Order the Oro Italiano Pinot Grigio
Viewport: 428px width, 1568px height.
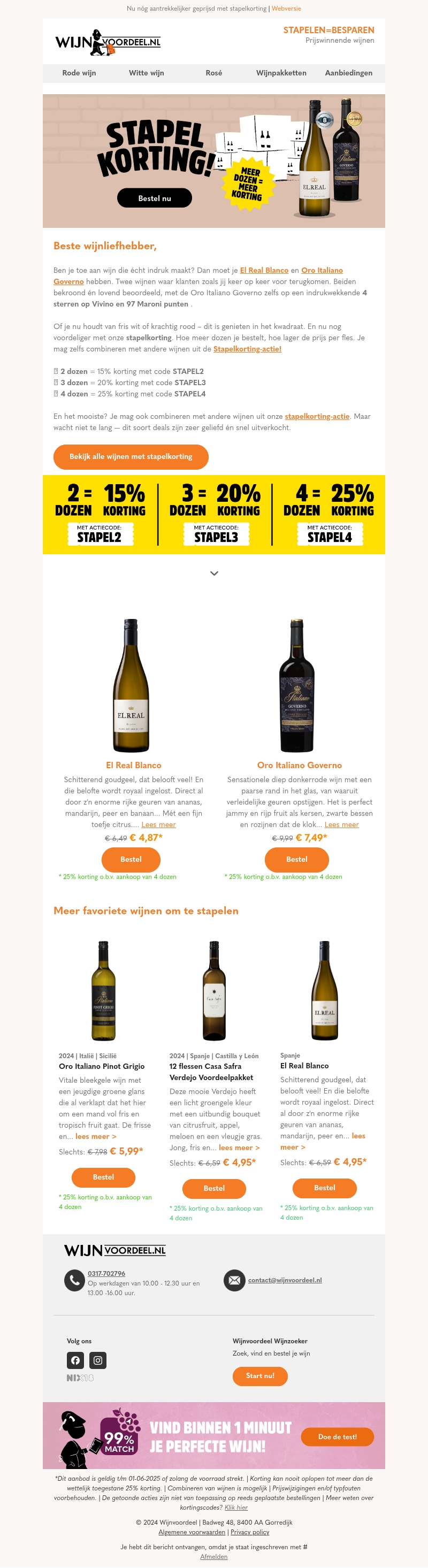tap(103, 1177)
